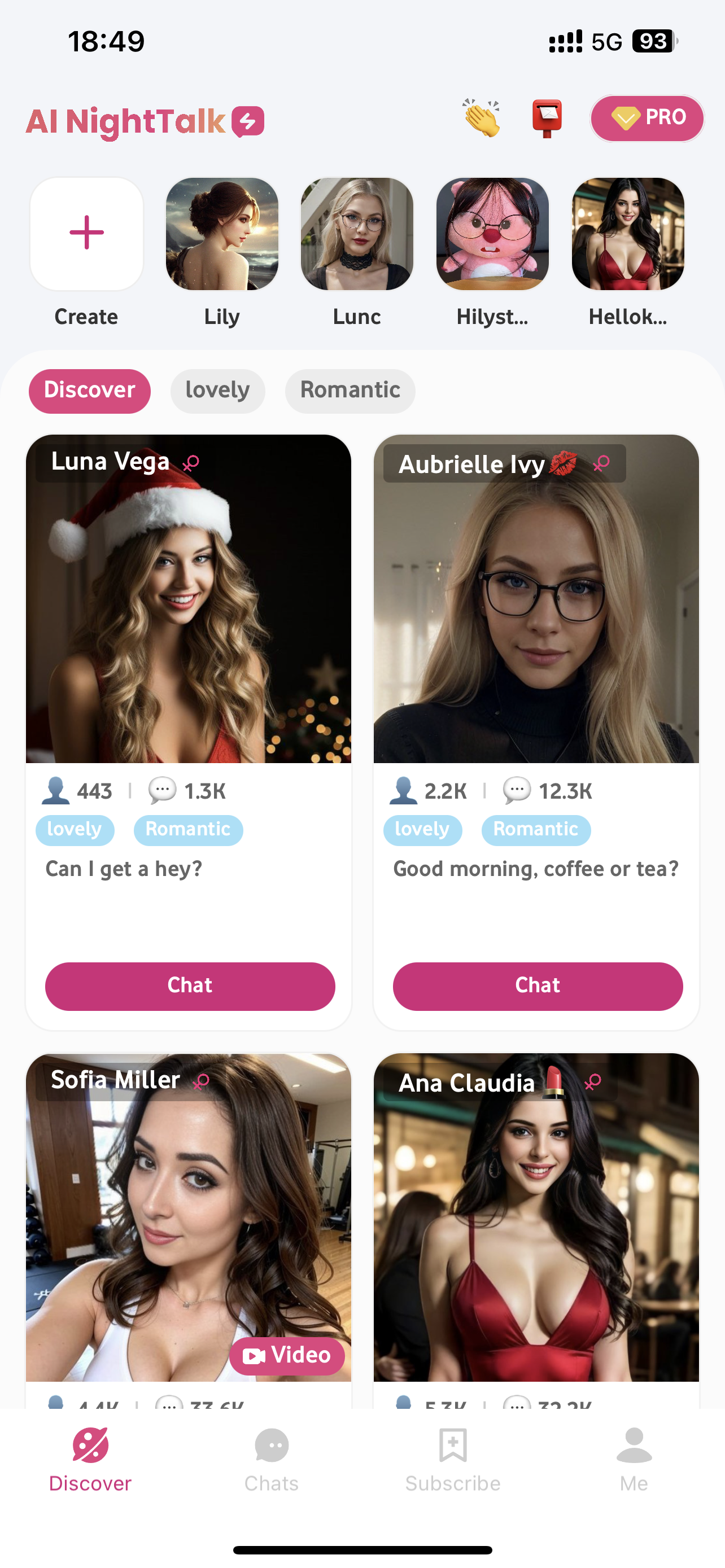Tap the clapping hands icon
Viewport: 725px width, 1568px height.
point(482,118)
